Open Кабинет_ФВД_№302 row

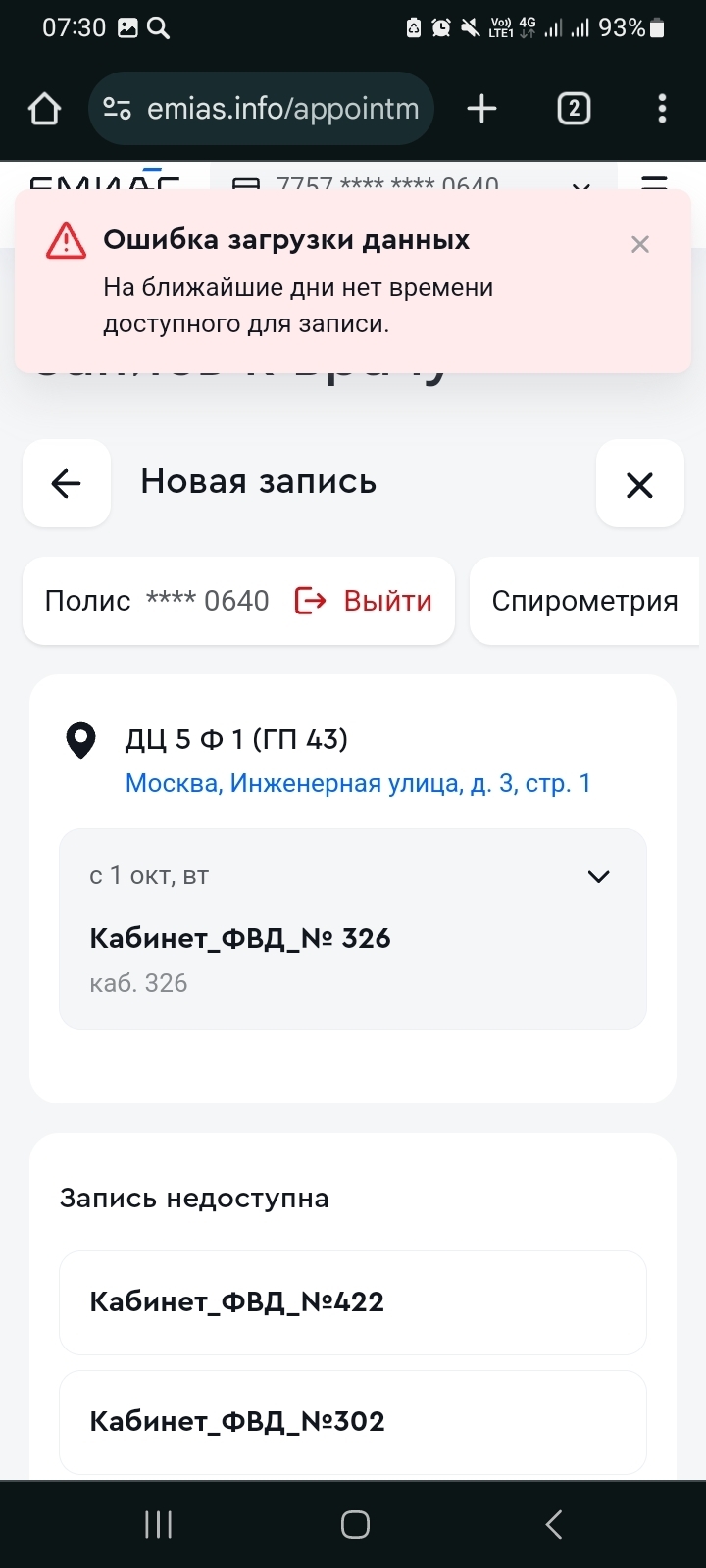(352, 1421)
